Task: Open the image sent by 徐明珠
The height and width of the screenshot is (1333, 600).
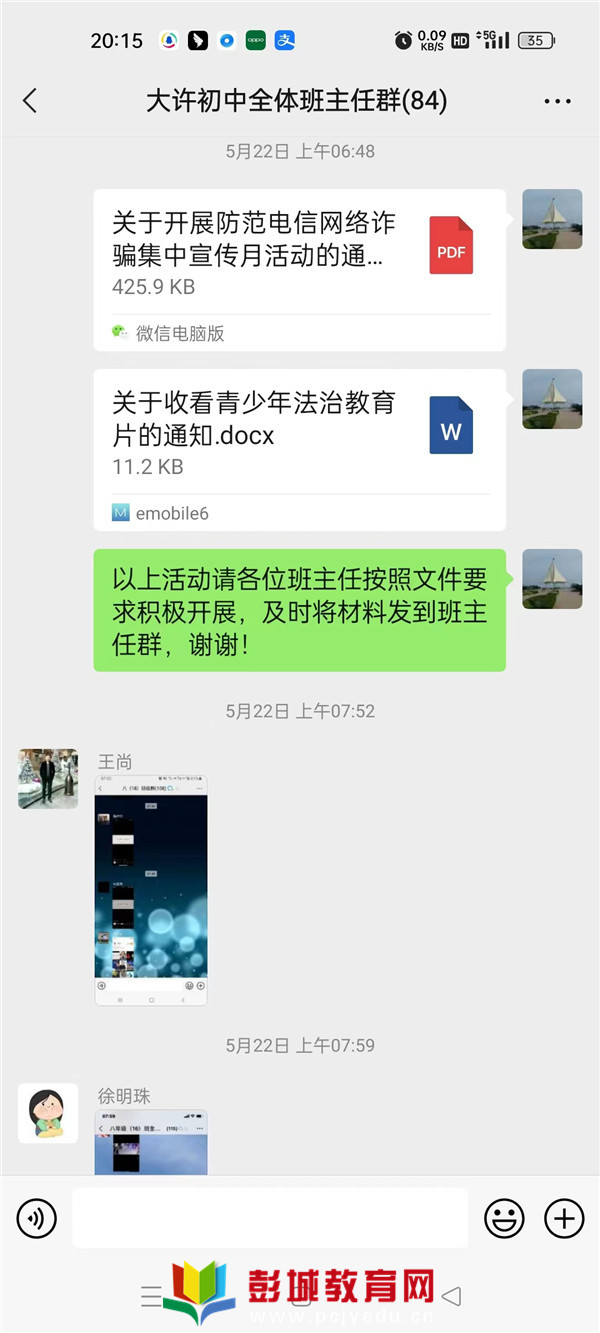Action: pos(151,1142)
